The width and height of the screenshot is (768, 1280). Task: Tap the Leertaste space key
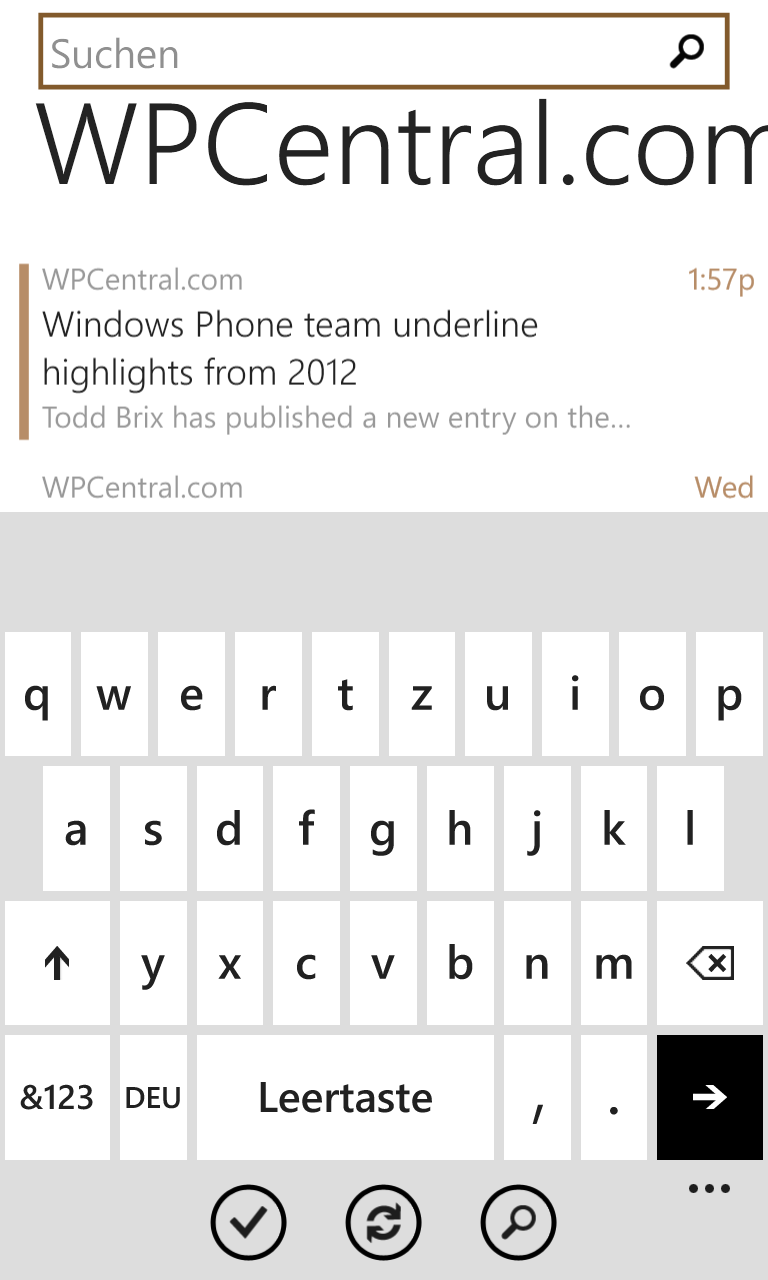tap(345, 1098)
